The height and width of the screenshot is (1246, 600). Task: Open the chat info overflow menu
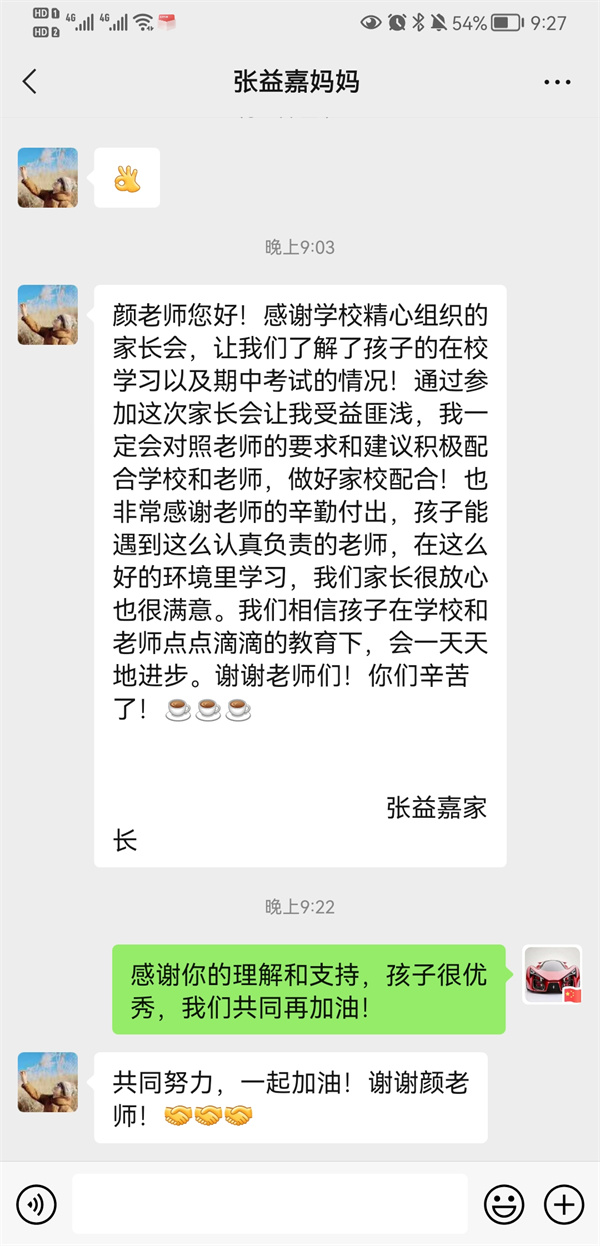click(556, 82)
